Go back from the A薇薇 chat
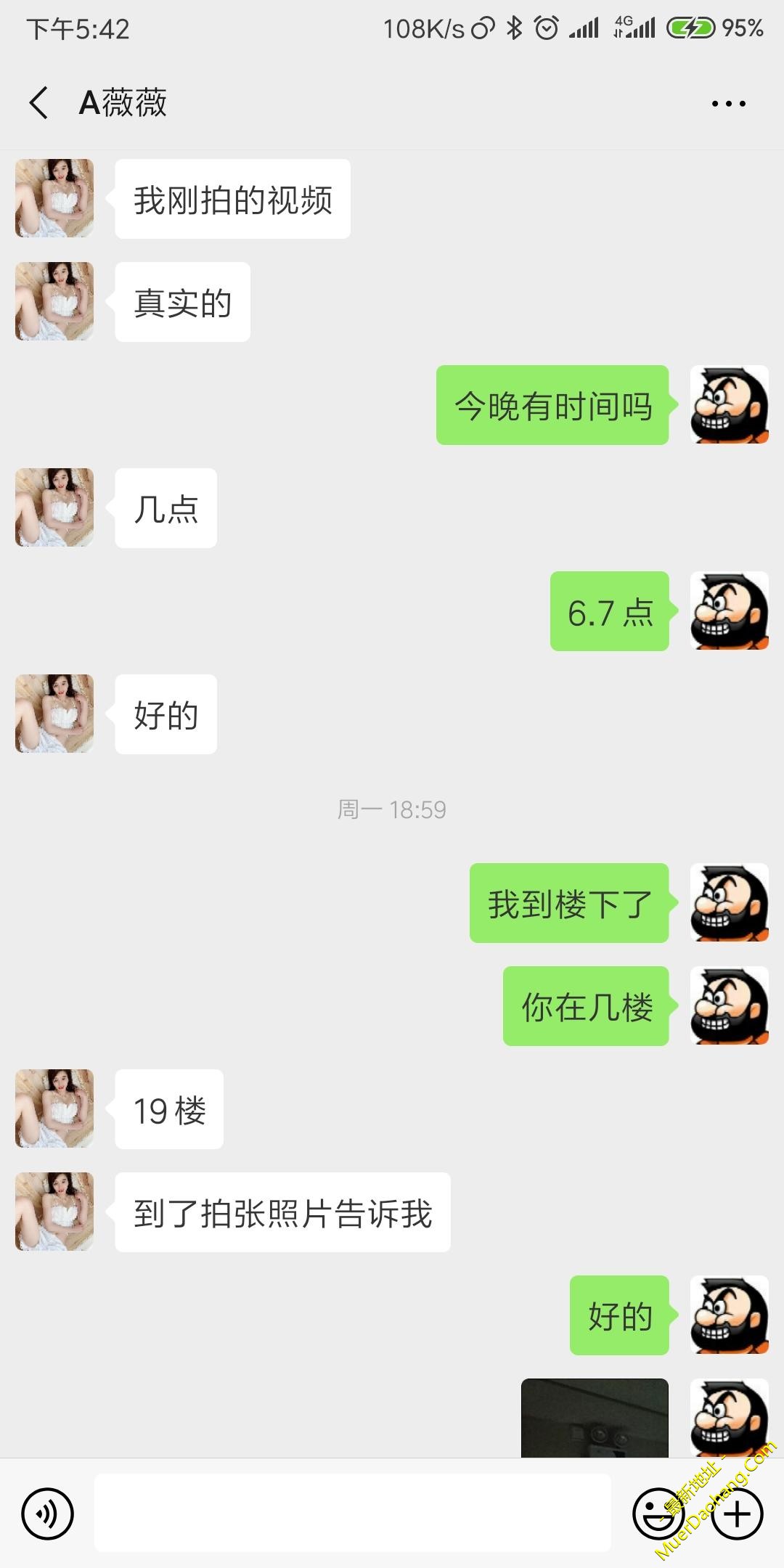Screen dimensions: 784x1568 tap(39, 102)
